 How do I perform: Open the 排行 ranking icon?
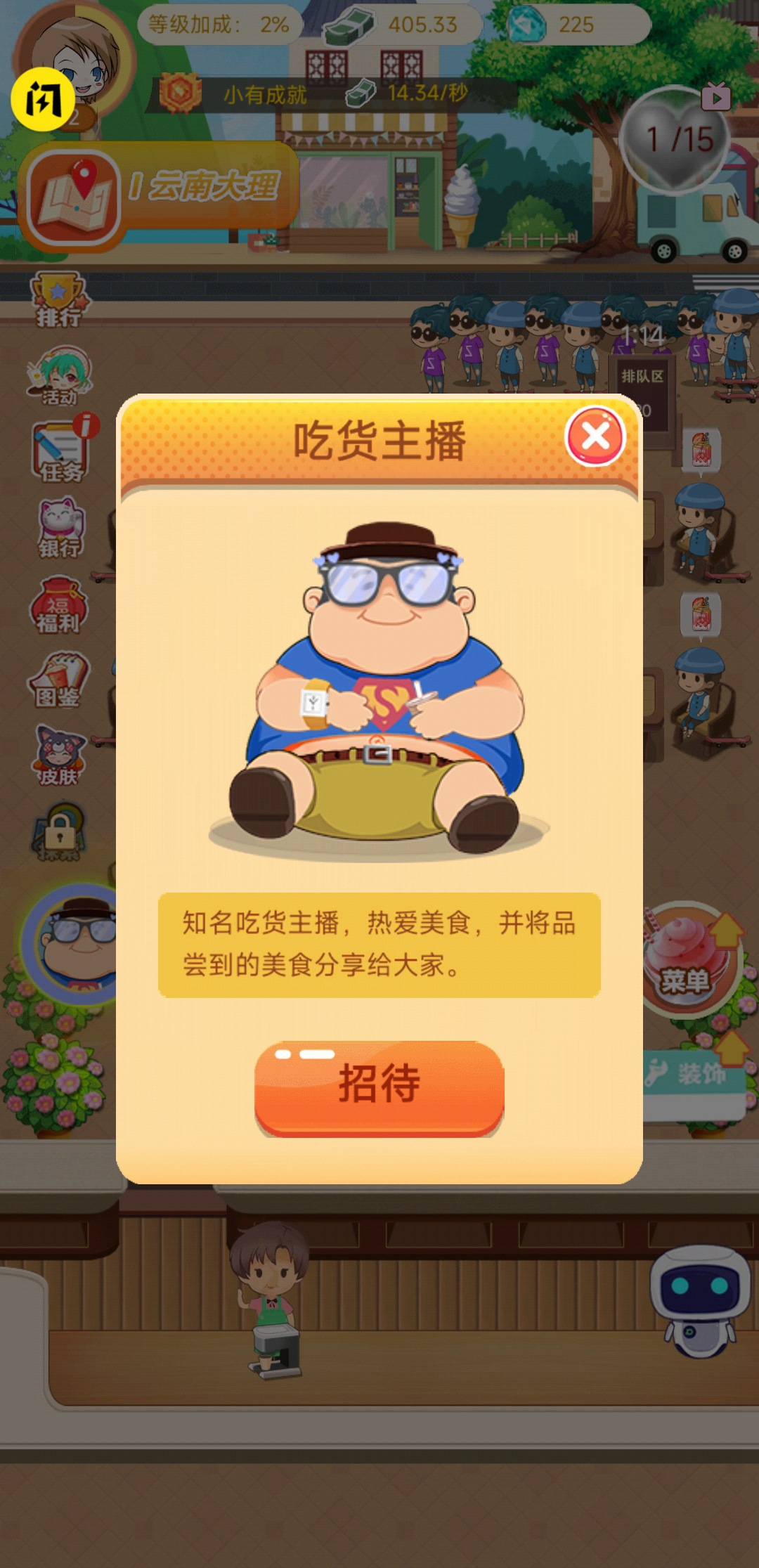pyautogui.click(x=59, y=302)
